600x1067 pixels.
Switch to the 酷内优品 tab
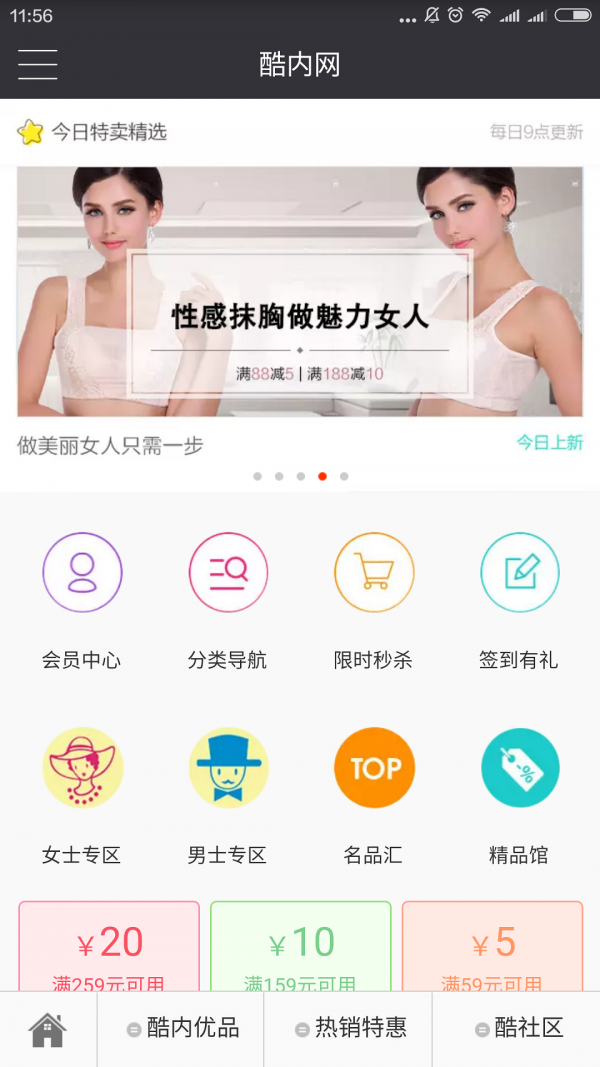coord(181,1029)
